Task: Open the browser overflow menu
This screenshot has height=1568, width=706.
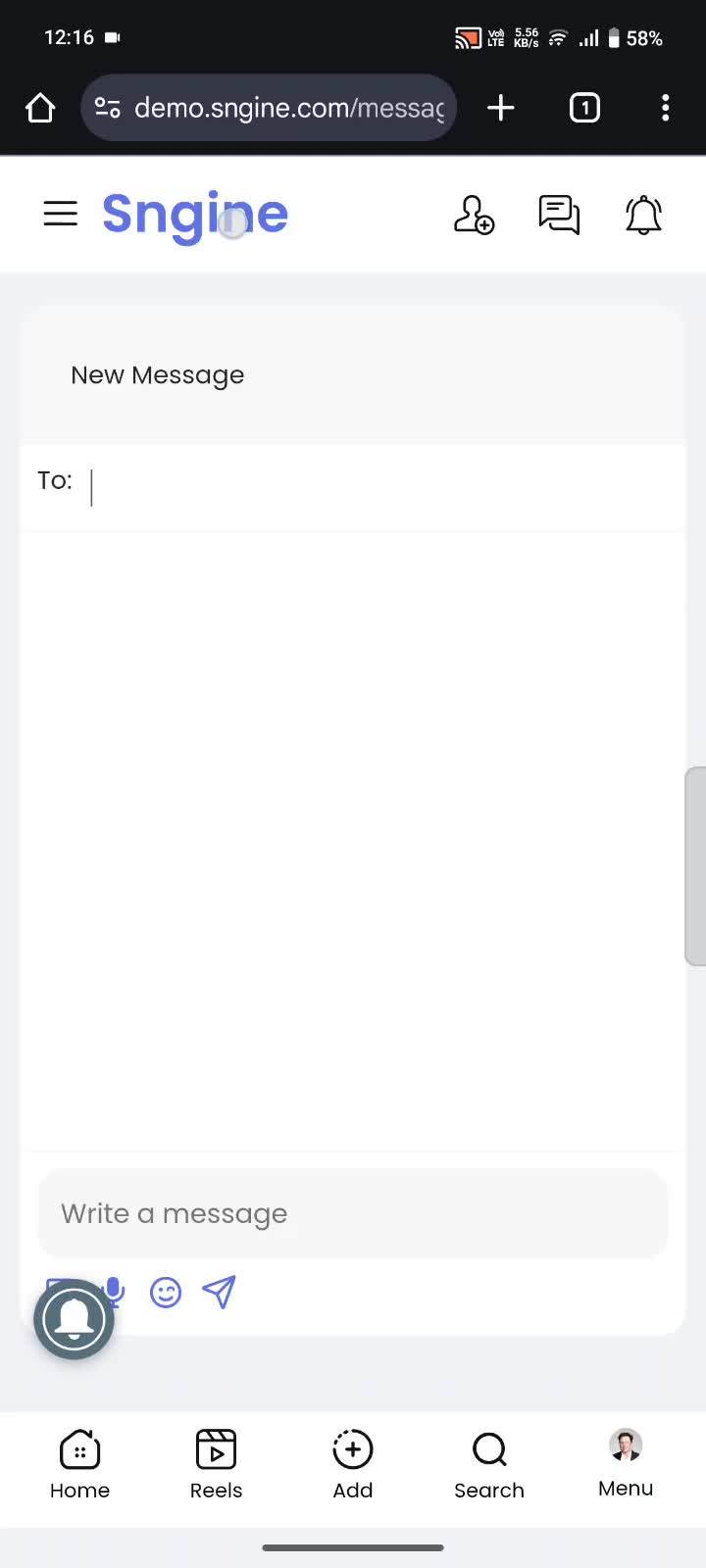Action: pyautogui.click(x=666, y=108)
